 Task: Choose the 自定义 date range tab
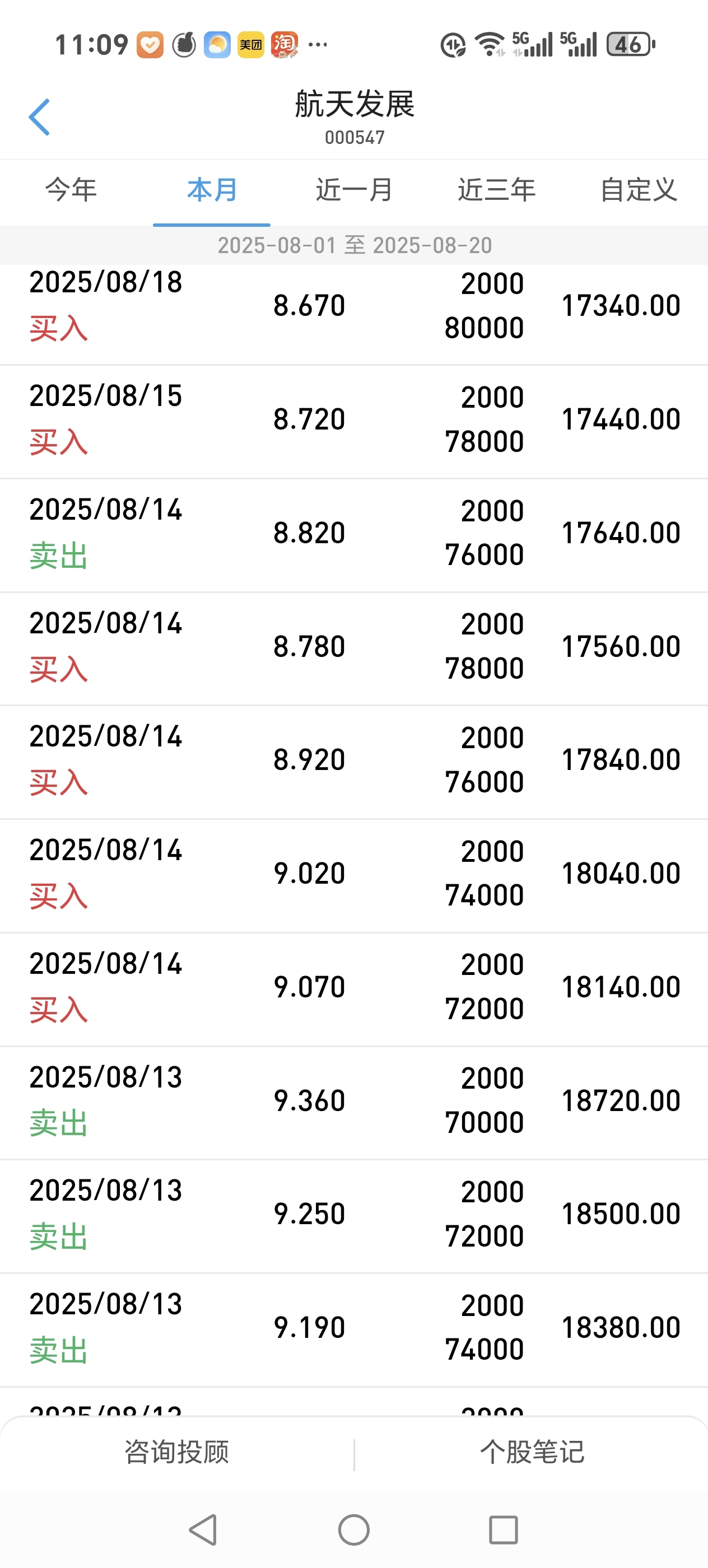tap(638, 190)
